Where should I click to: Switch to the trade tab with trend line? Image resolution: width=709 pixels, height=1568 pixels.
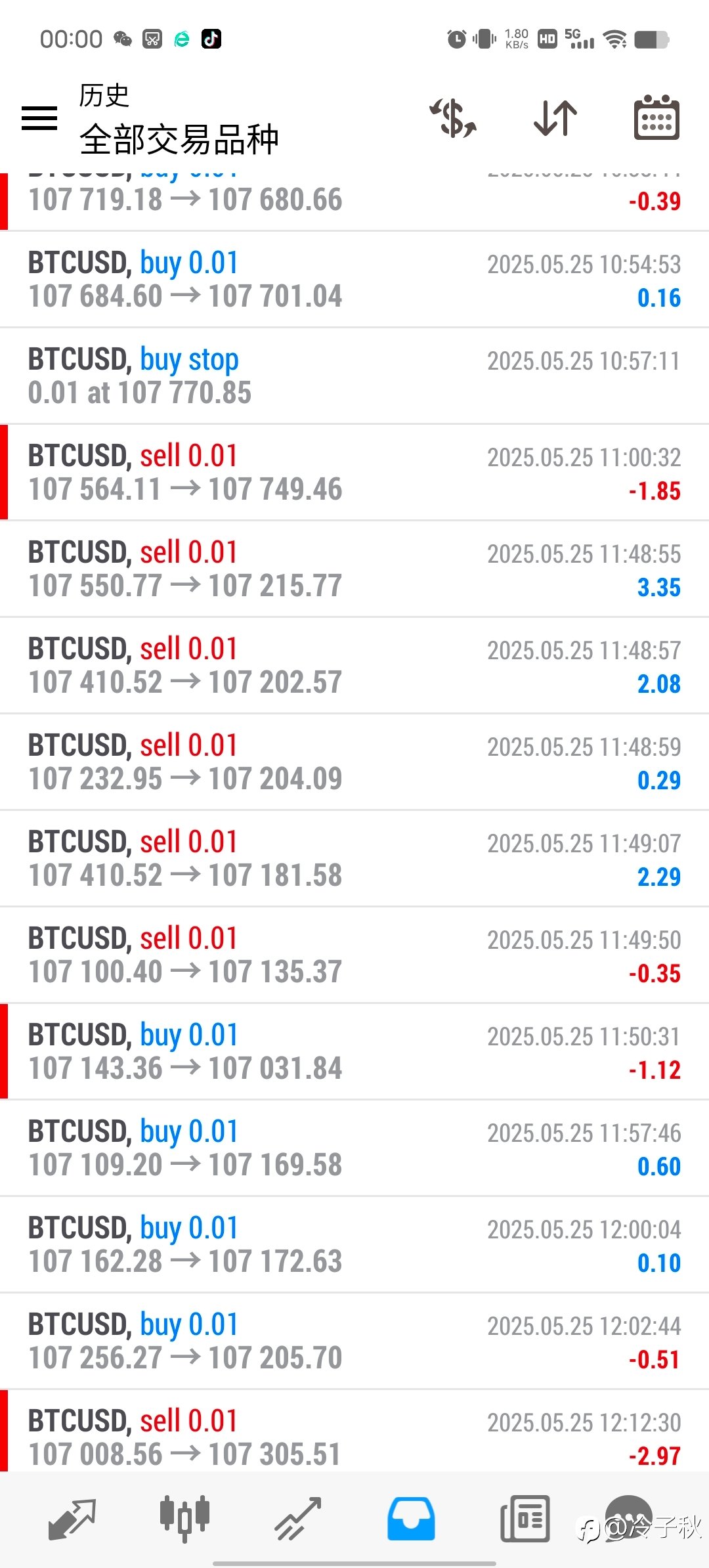pos(298,1519)
